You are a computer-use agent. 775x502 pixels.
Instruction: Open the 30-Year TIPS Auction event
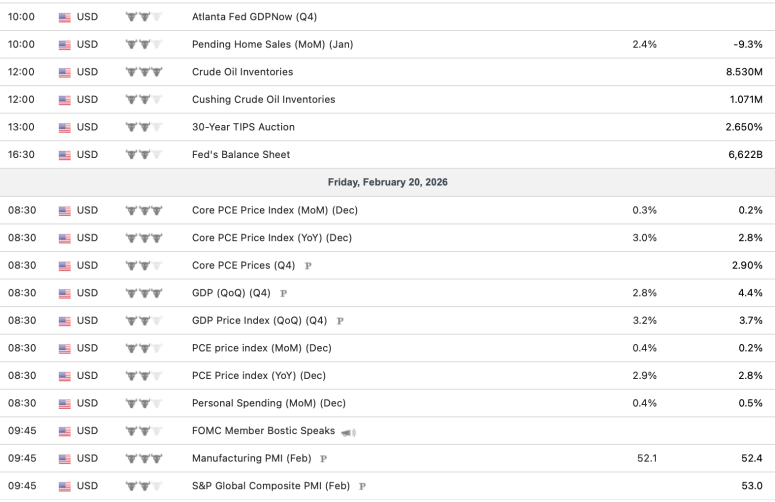click(243, 127)
